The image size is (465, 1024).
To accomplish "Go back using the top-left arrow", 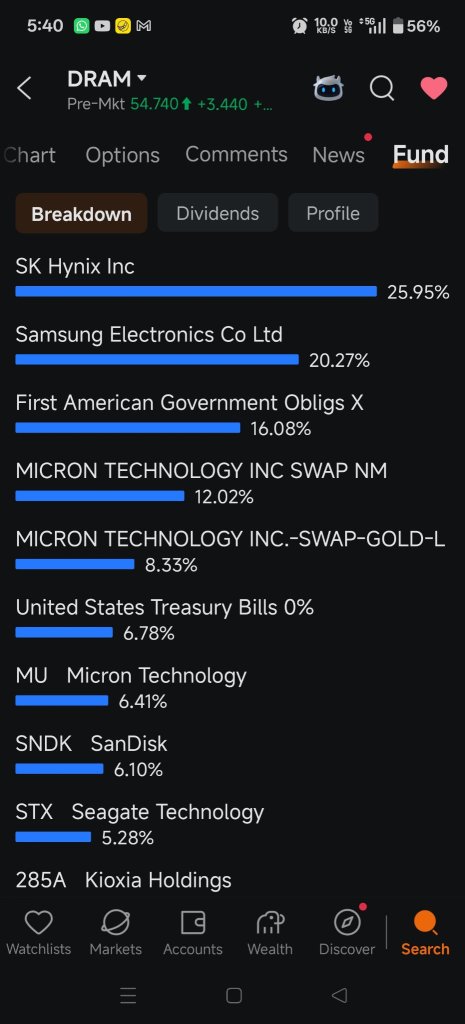I will coord(24,88).
